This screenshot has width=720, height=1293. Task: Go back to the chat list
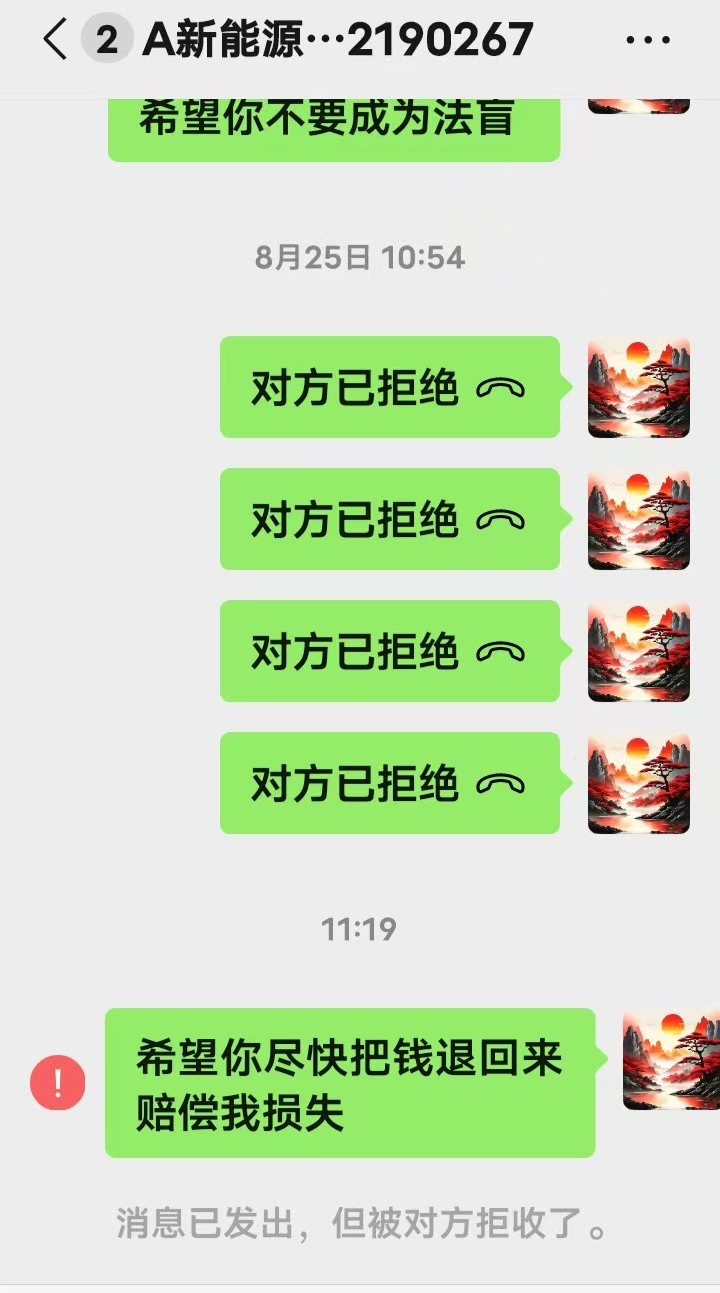(55, 40)
